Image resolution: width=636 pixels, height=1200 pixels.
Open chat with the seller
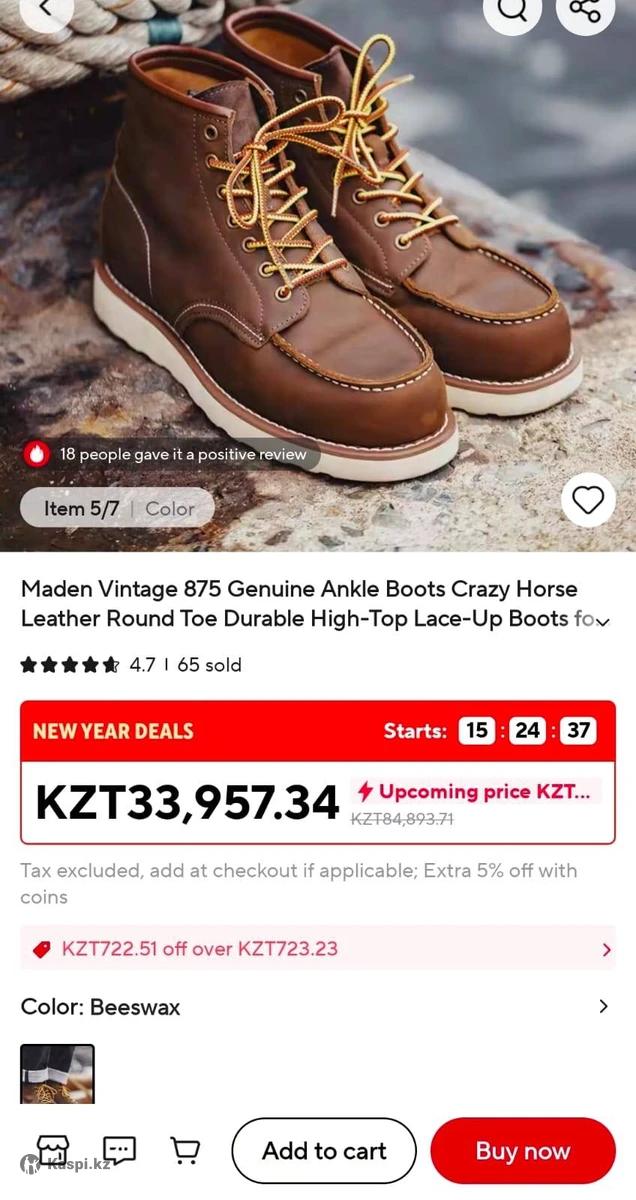(119, 1150)
